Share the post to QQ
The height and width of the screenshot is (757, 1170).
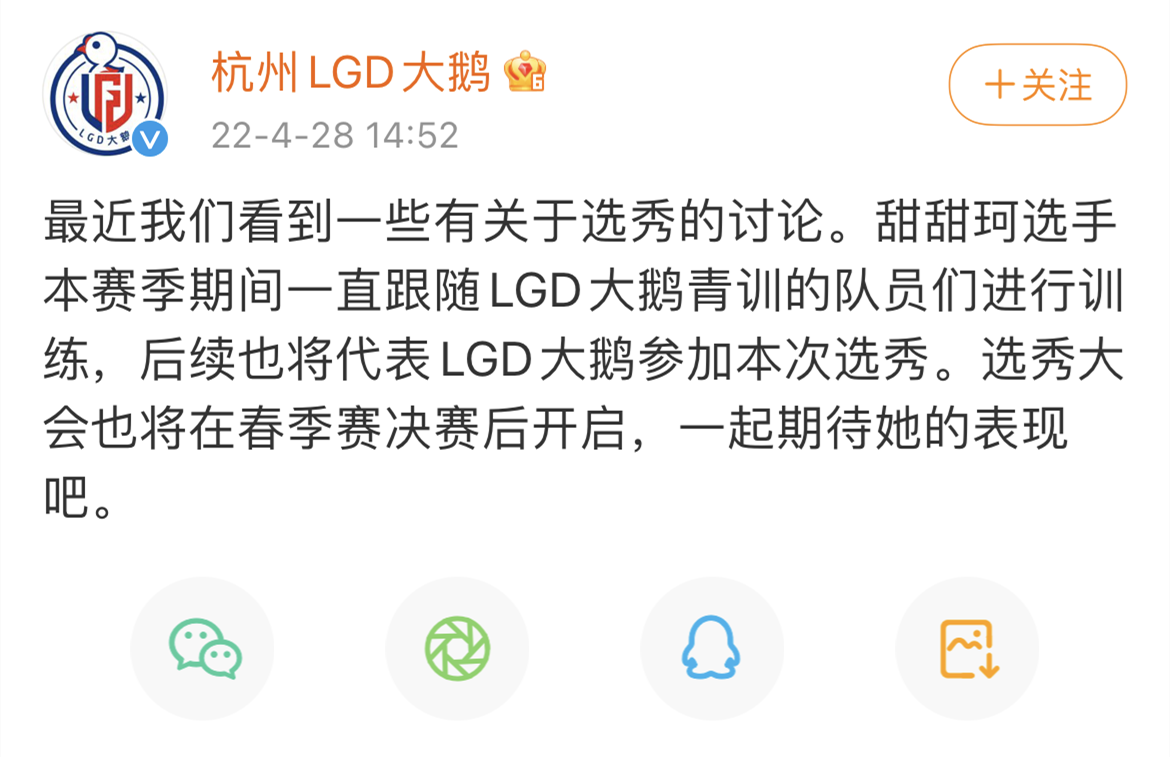click(712, 648)
